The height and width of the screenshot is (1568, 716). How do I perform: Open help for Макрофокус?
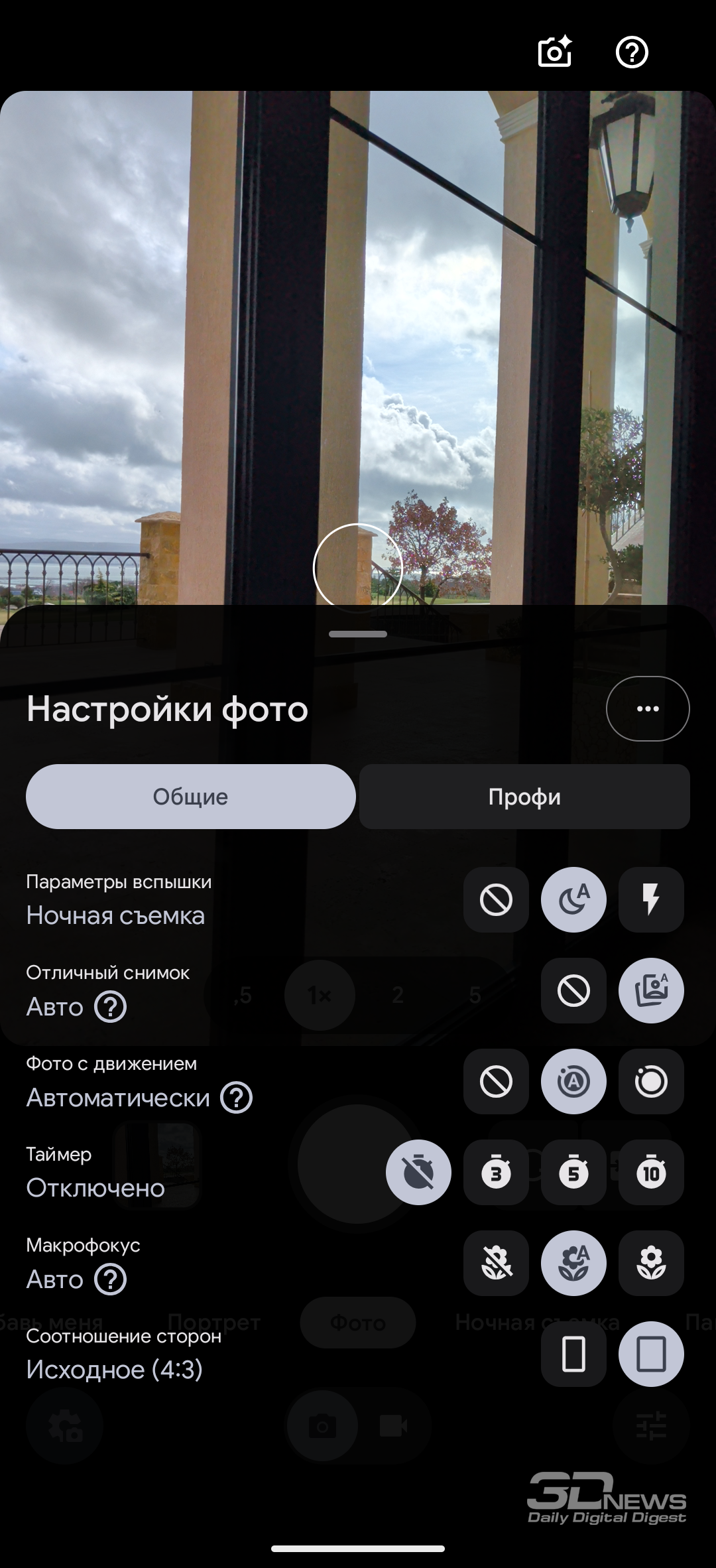110,1279
